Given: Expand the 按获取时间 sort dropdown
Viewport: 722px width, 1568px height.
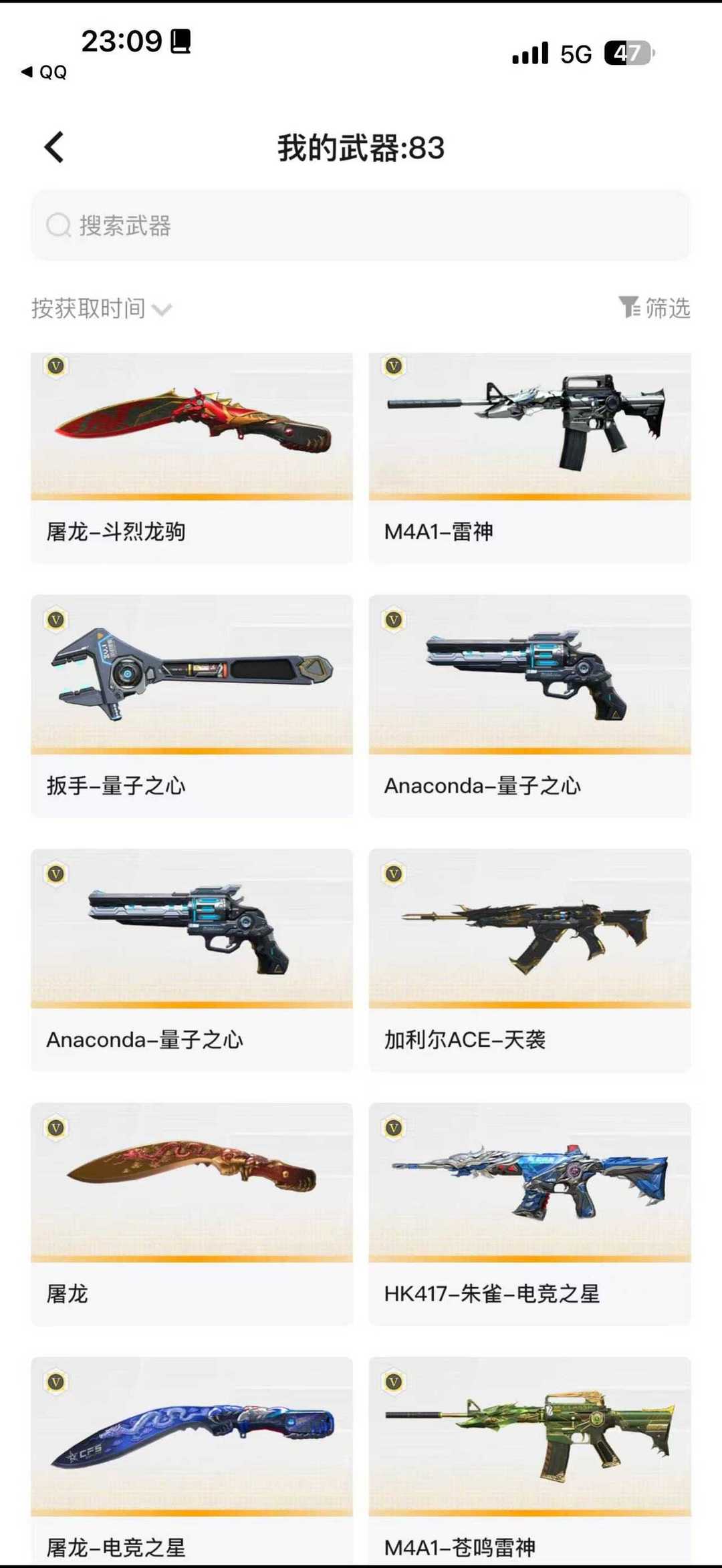Looking at the screenshot, I should [102, 309].
